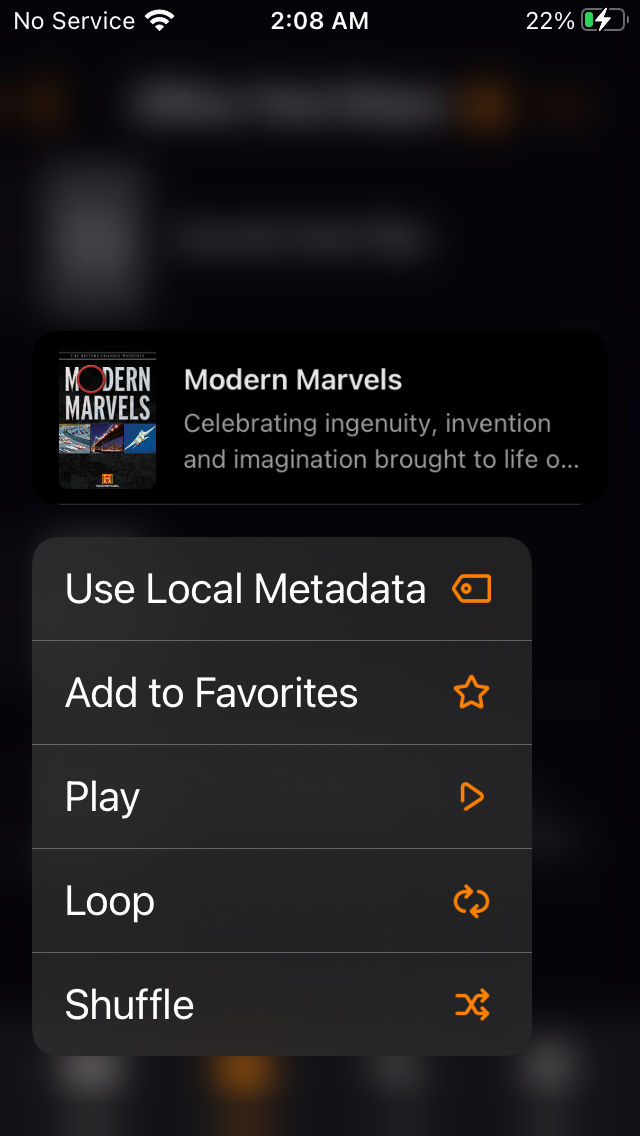Select Use Local Metadata option
Screen dimensions: 640x1136
280,589
